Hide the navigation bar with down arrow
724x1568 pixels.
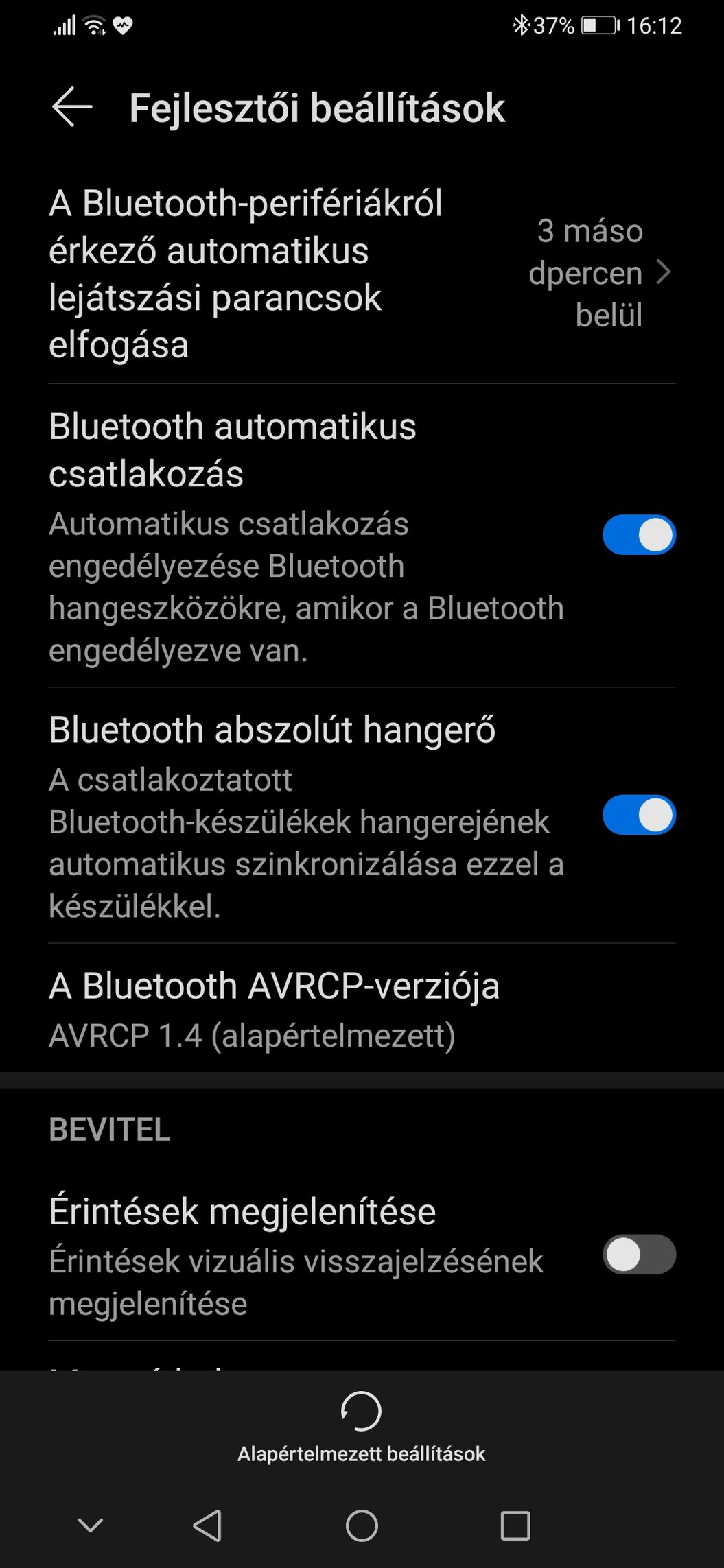[x=91, y=1525]
